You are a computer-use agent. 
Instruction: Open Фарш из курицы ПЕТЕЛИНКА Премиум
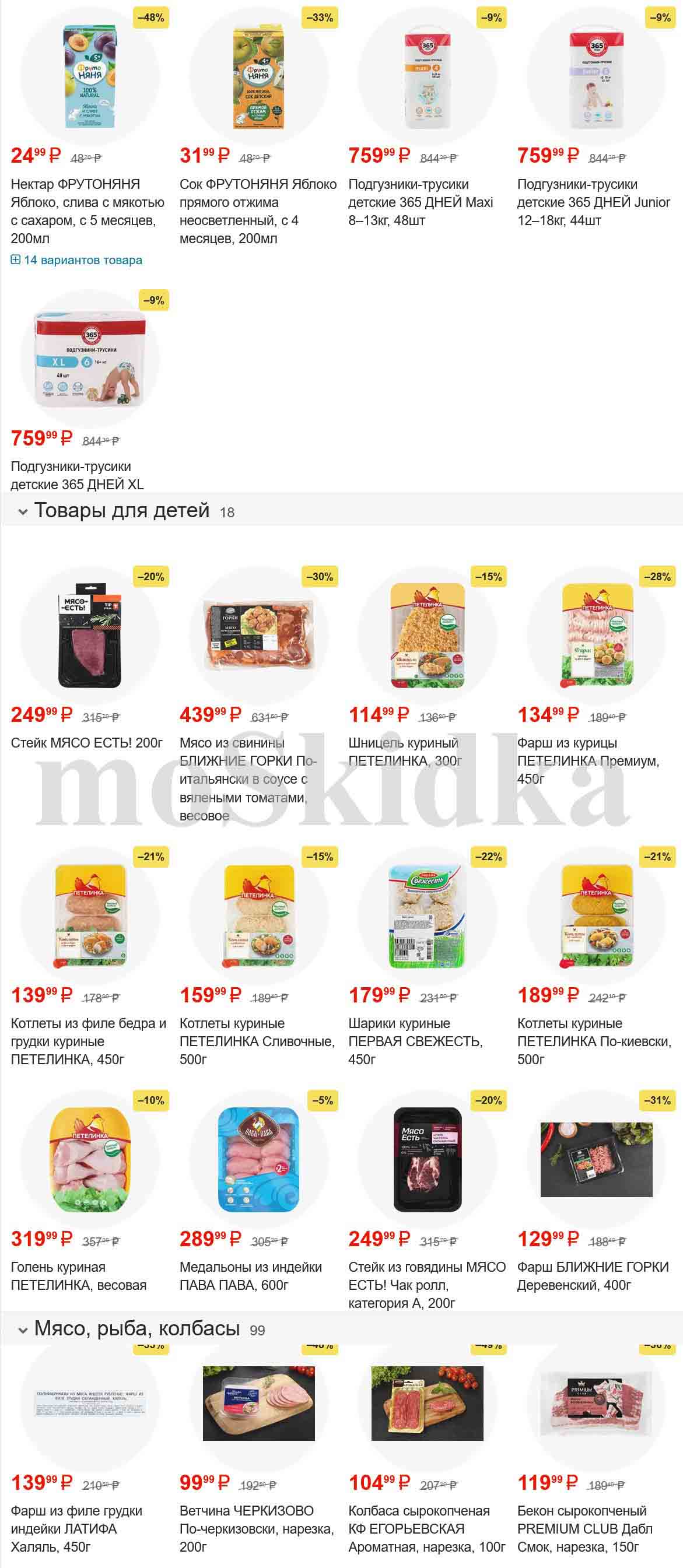(x=587, y=760)
